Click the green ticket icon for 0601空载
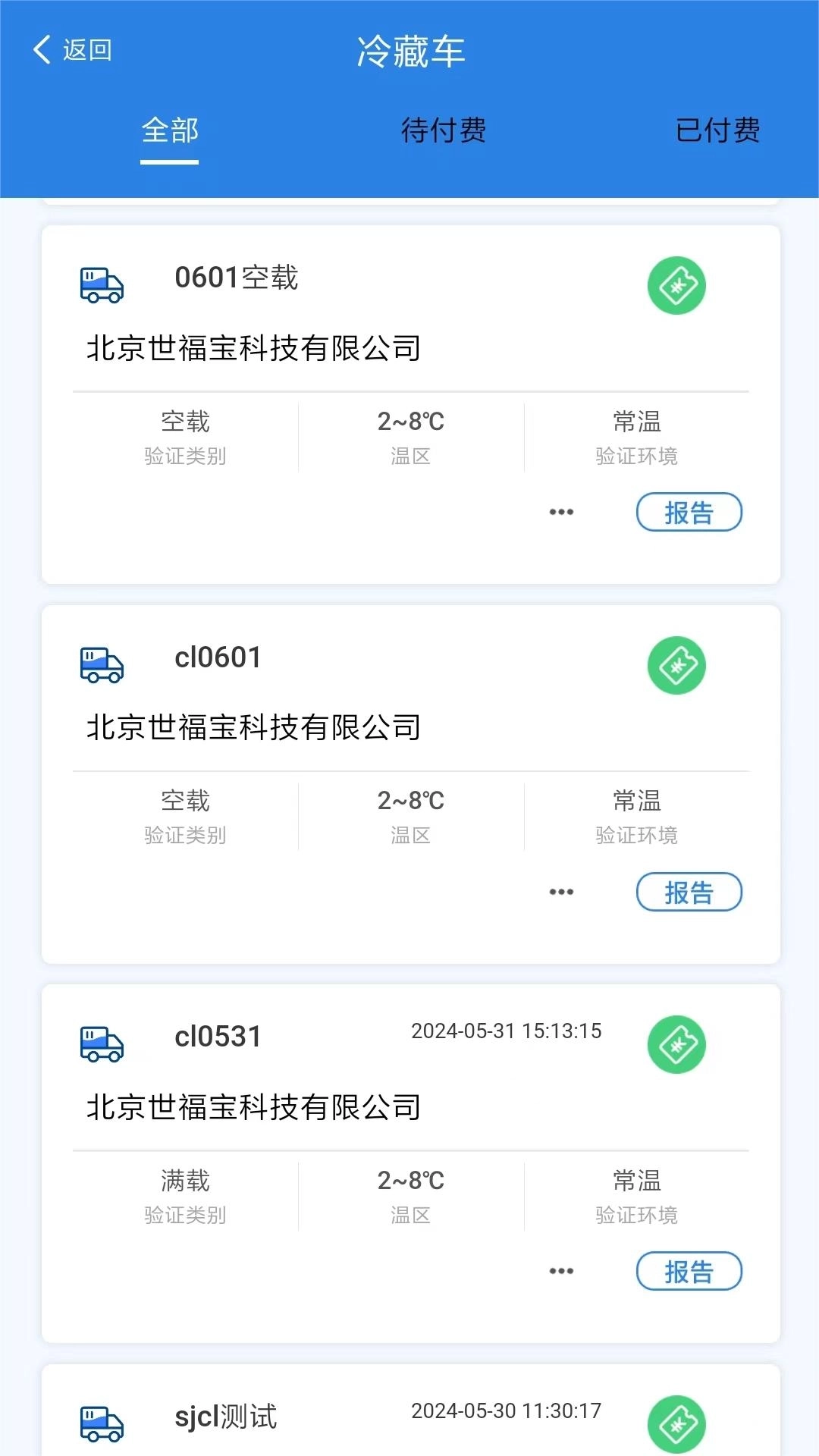 coord(677,284)
